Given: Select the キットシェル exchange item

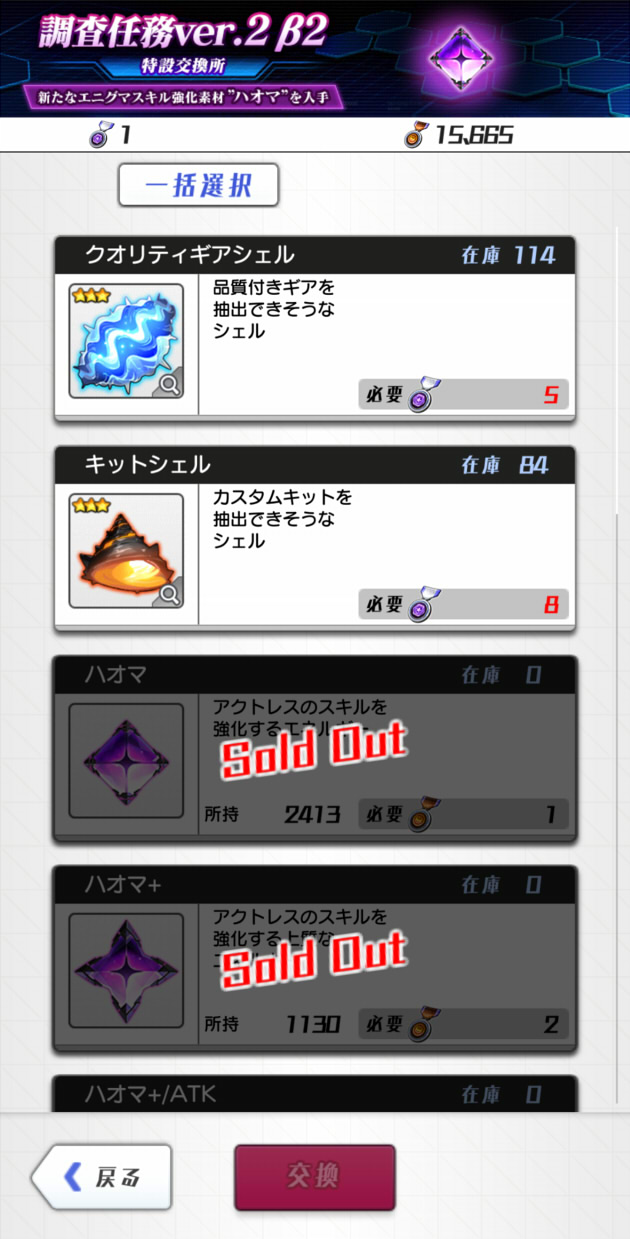Looking at the screenshot, I should 315,539.
